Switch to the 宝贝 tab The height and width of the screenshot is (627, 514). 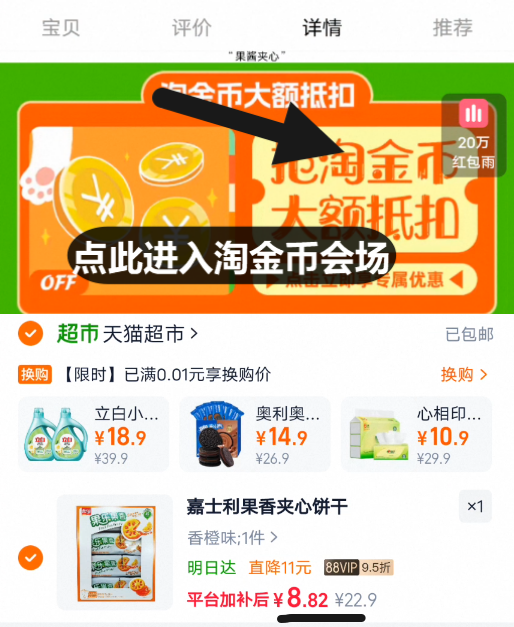coord(61,28)
